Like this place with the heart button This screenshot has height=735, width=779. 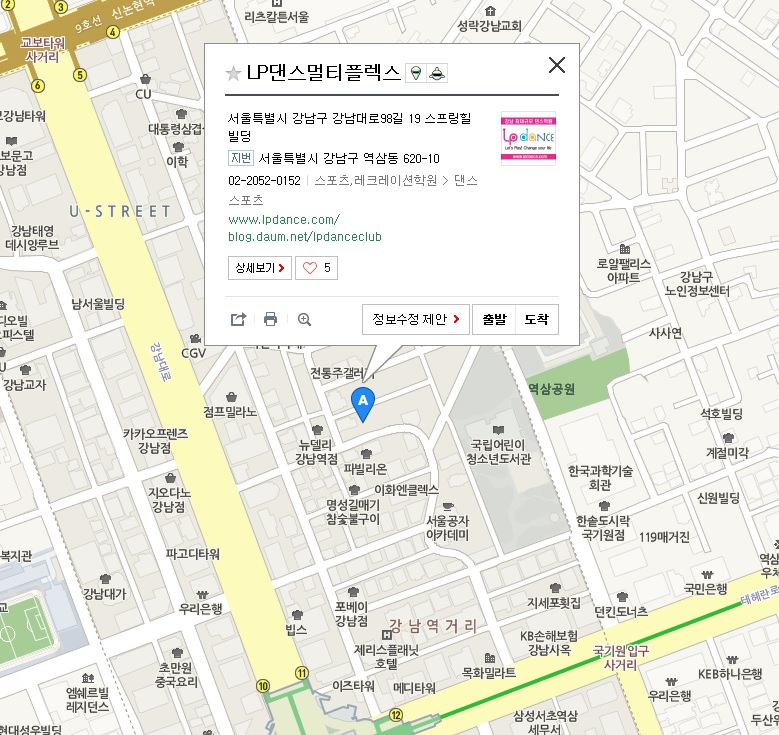tap(316, 268)
